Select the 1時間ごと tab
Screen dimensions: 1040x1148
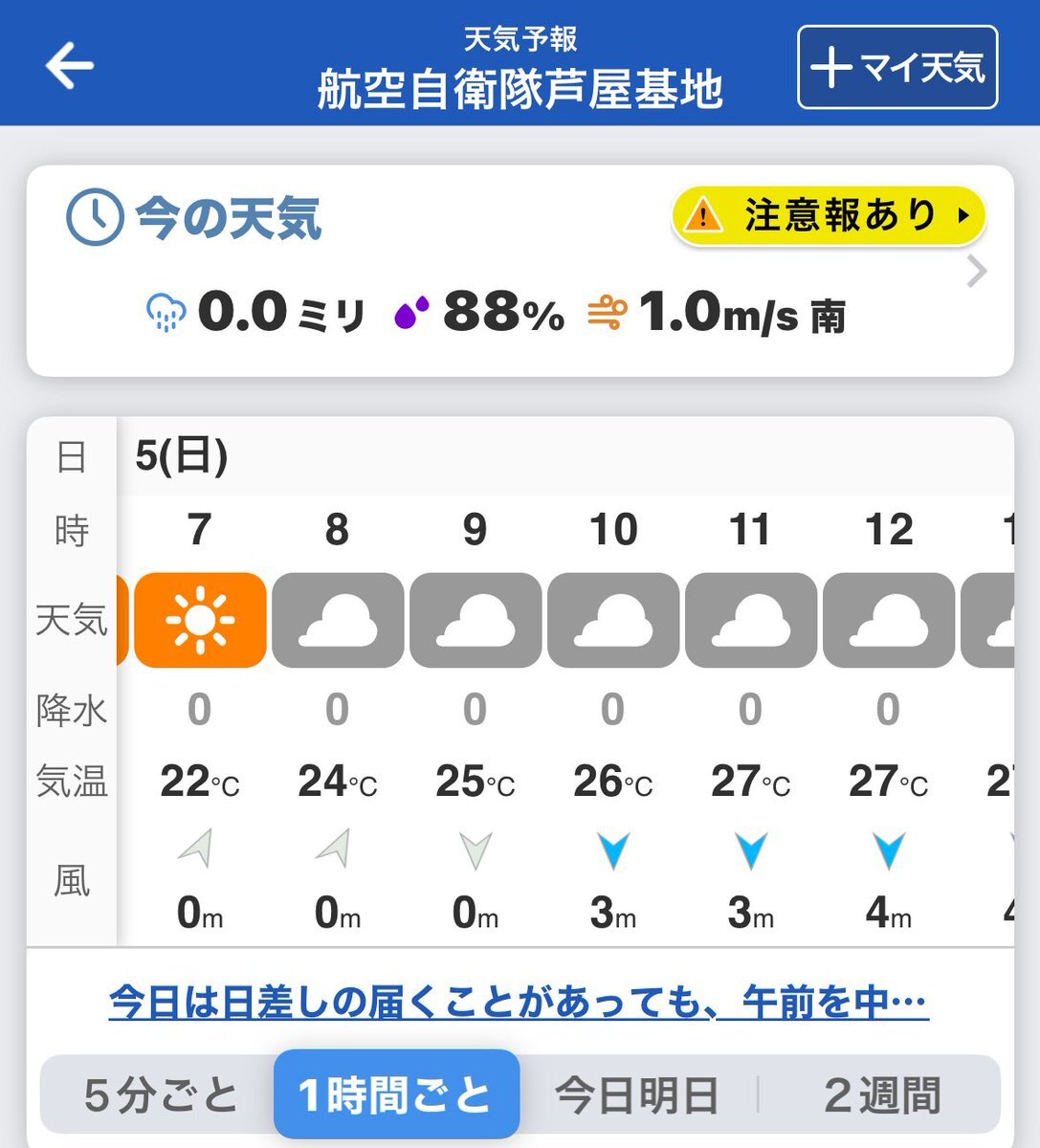[396, 1094]
